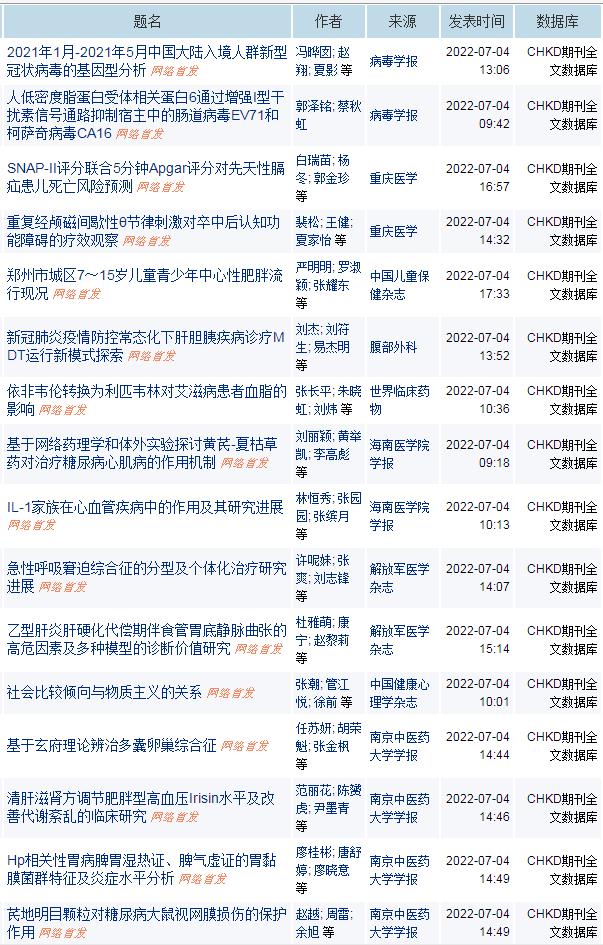
Task: Open the article on 新冠肺炎疫情防控常态化下肝胆胰疾病诊疗MDT
Action: pos(145,337)
